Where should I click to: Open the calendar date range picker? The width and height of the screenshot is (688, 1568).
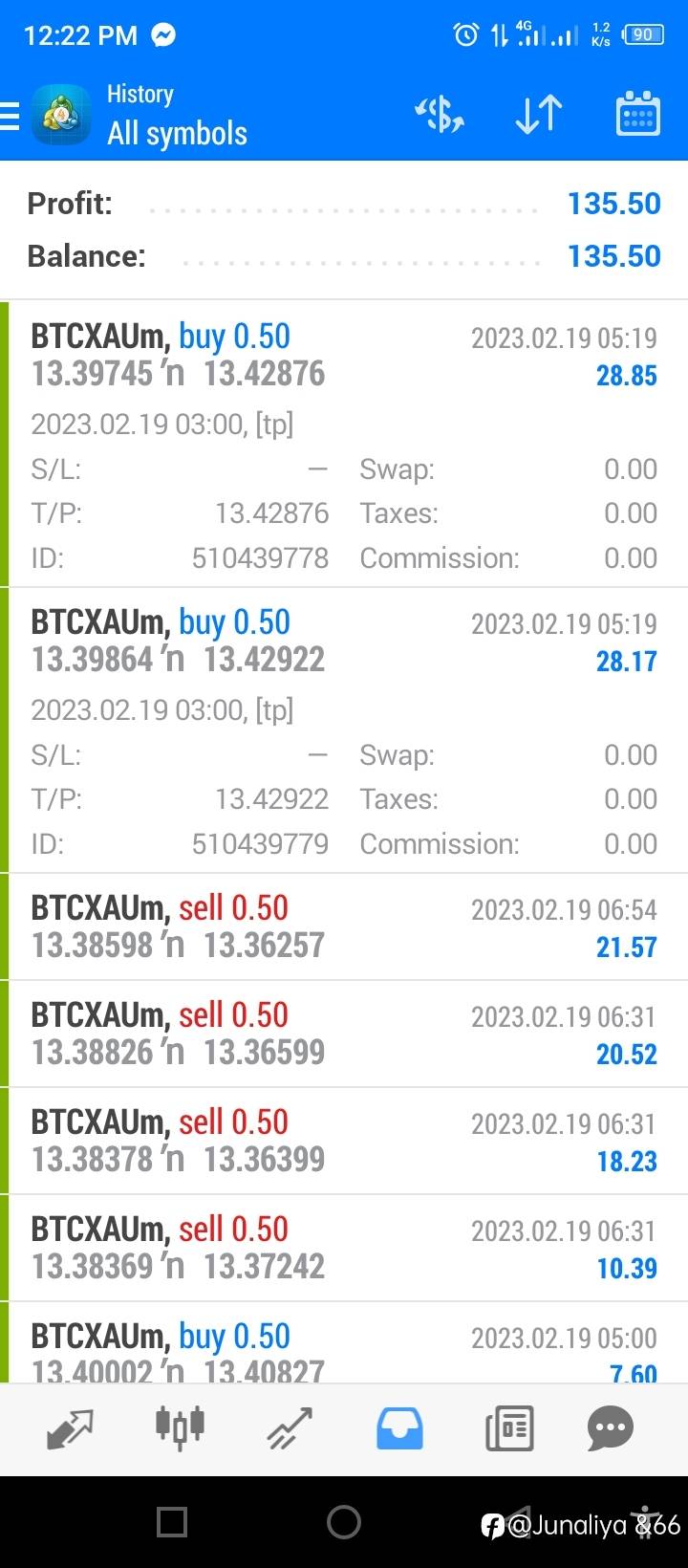(637, 114)
